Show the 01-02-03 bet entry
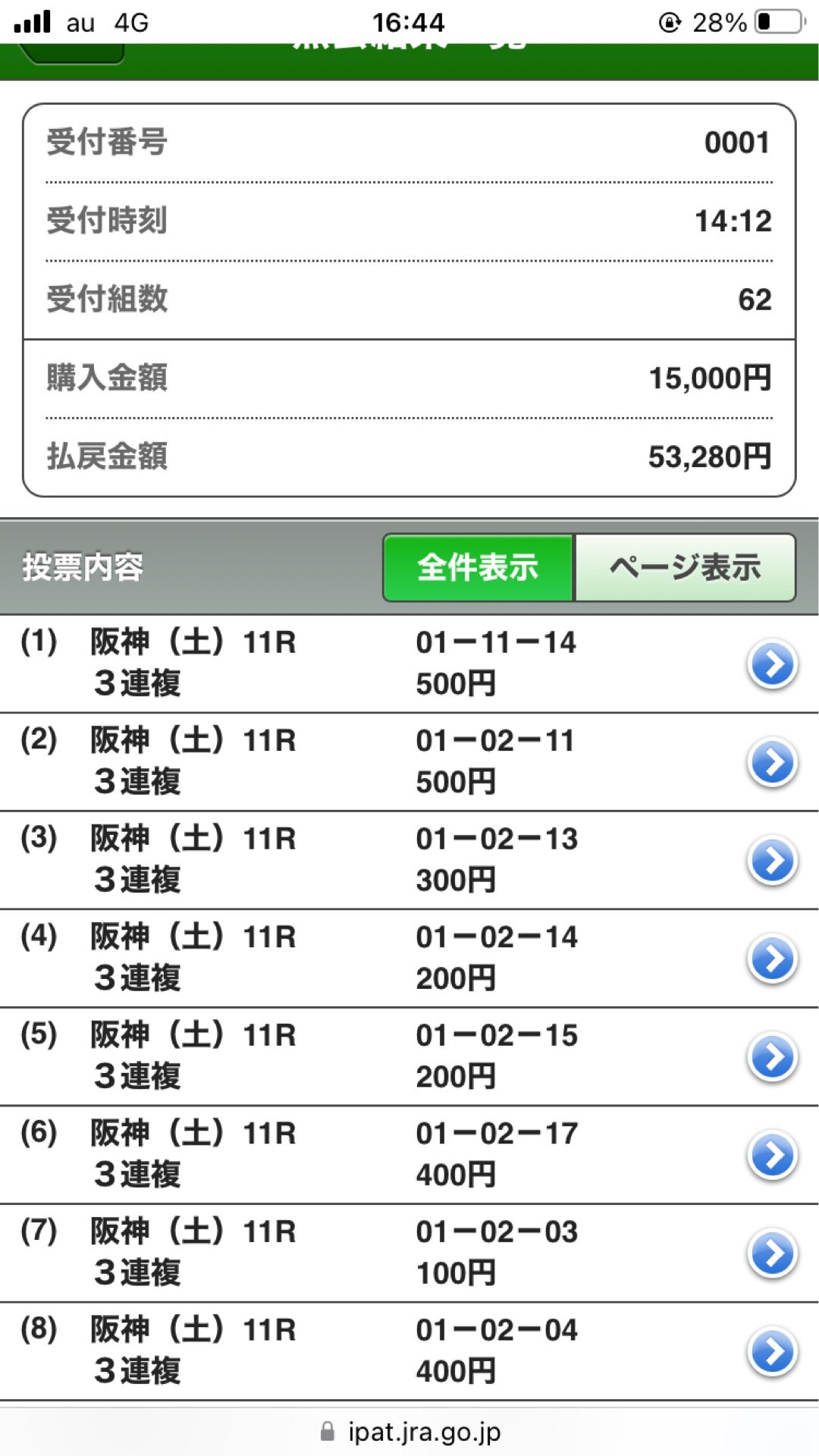This screenshot has width=819, height=1456. (x=772, y=1254)
